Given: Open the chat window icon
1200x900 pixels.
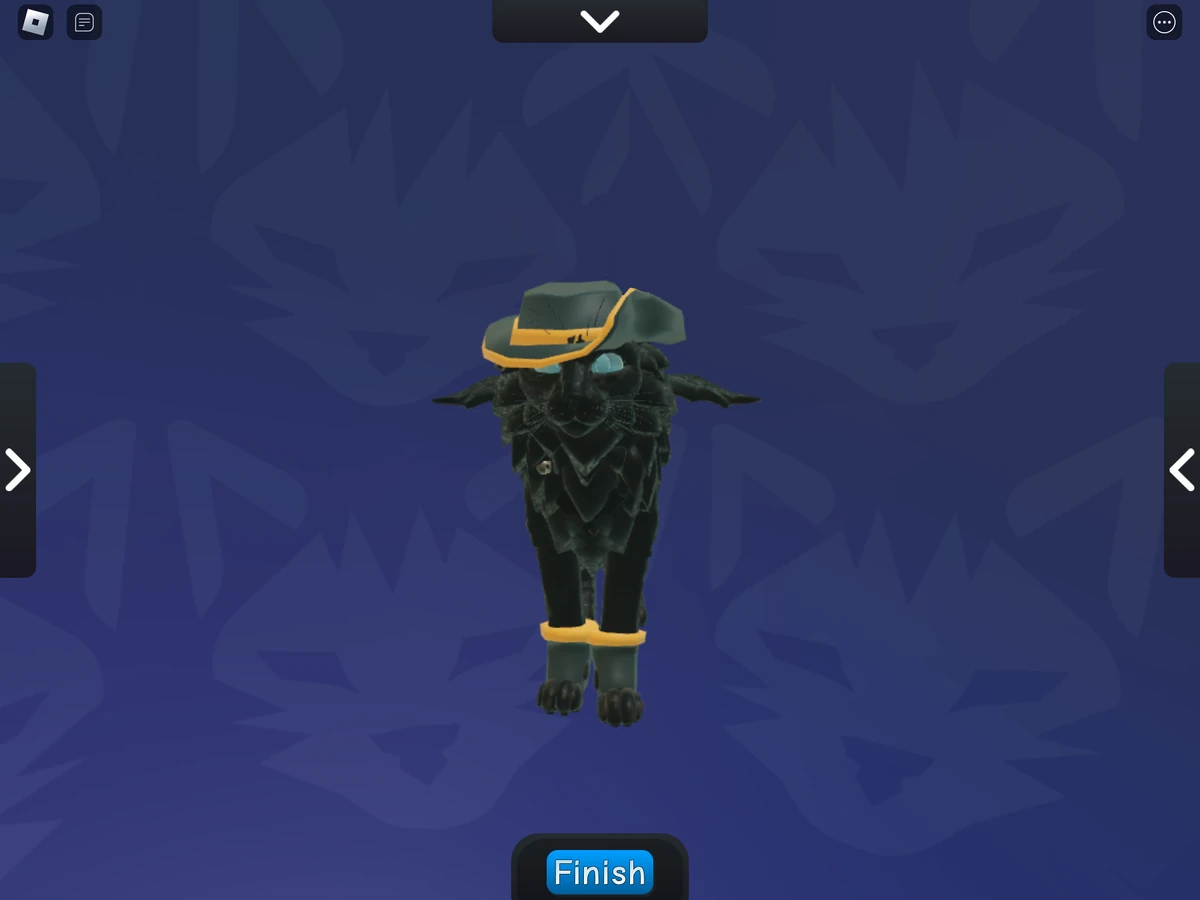Looking at the screenshot, I should 85,22.
